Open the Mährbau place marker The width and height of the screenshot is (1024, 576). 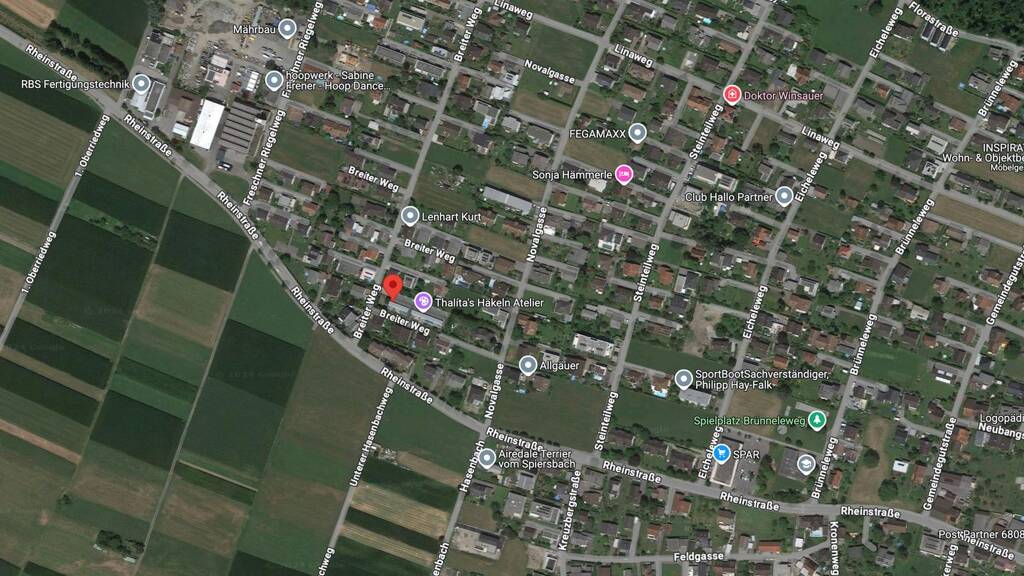pyautogui.click(x=287, y=28)
